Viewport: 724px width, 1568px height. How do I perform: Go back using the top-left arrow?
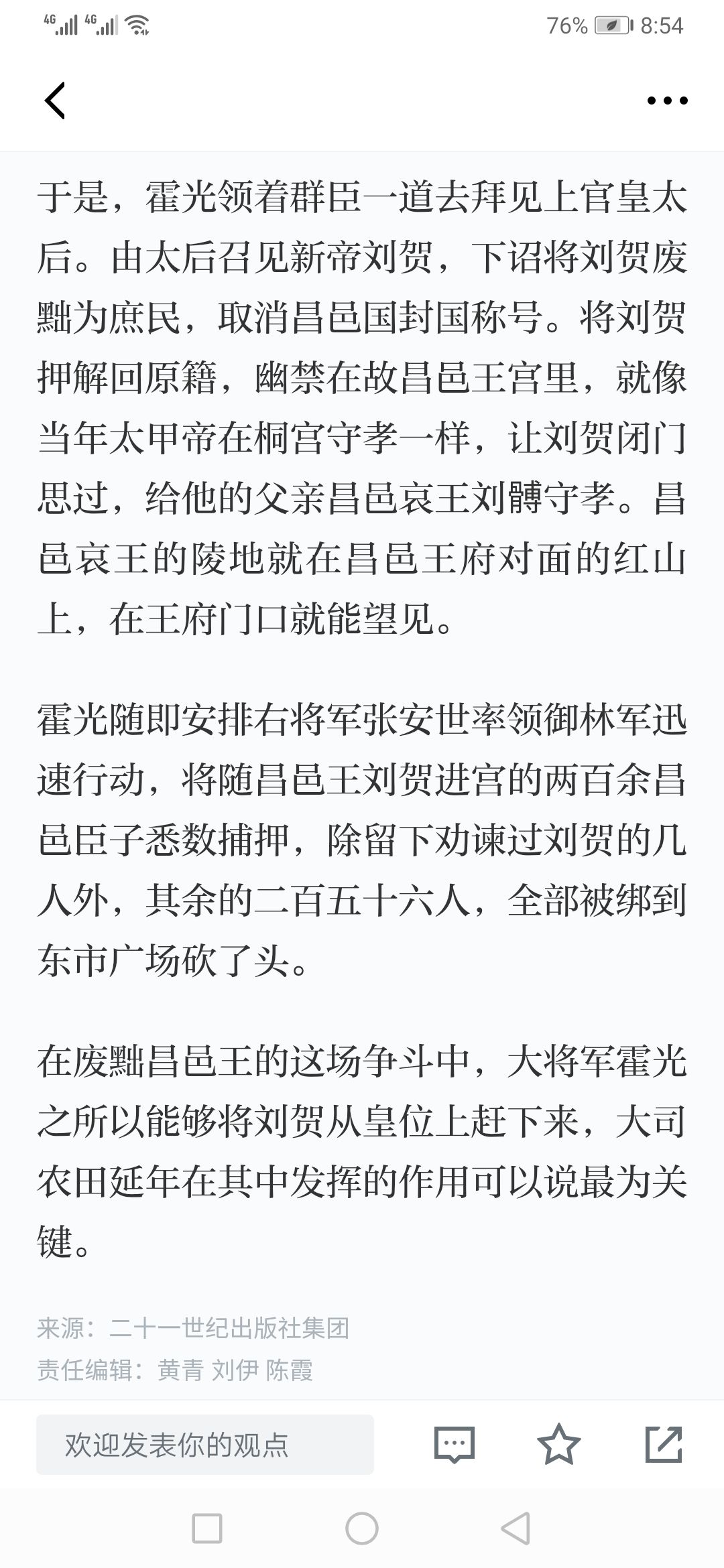click(55, 101)
